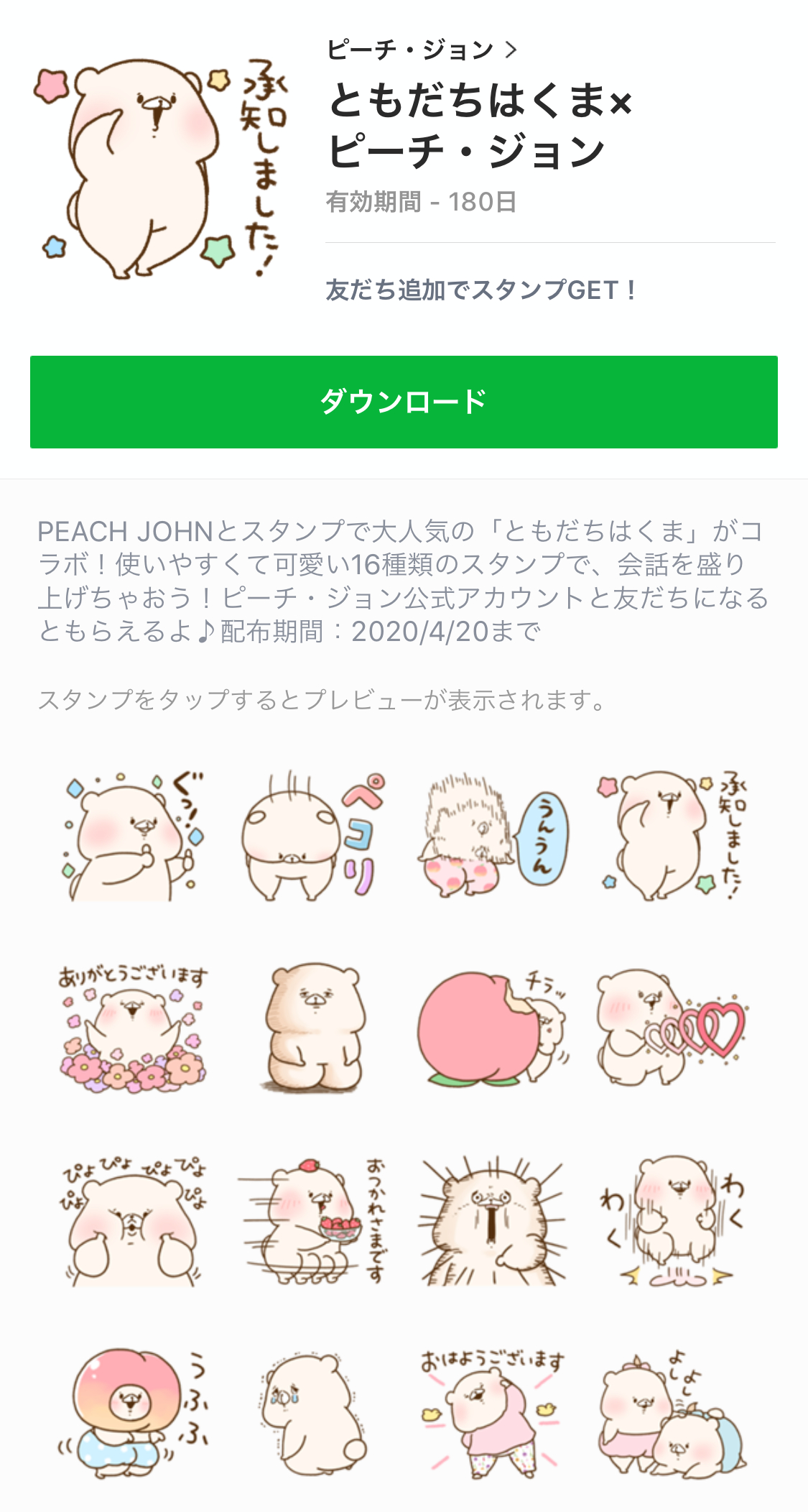
Task: Preview the 承知しました sticker in grid
Action: [672, 837]
